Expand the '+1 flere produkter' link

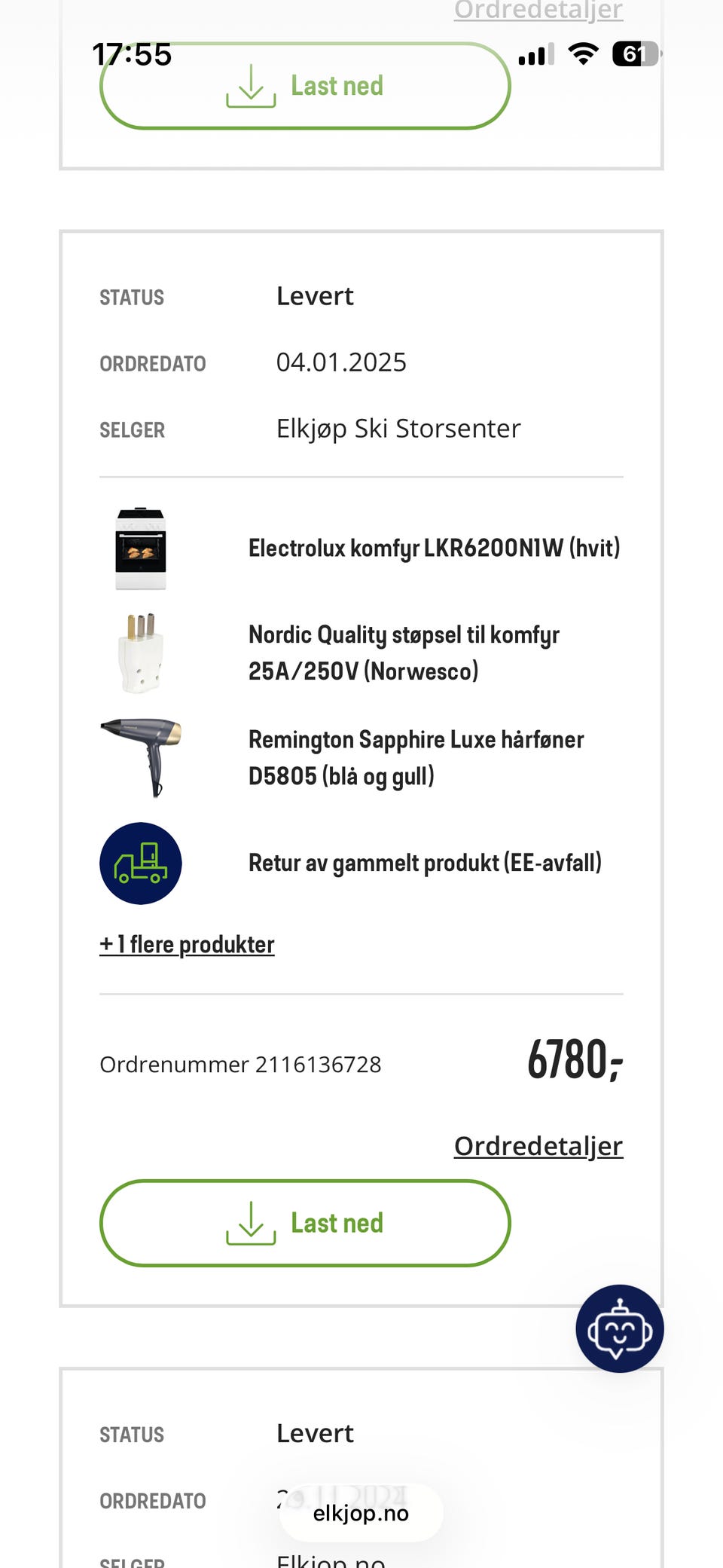pyautogui.click(x=187, y=944)
